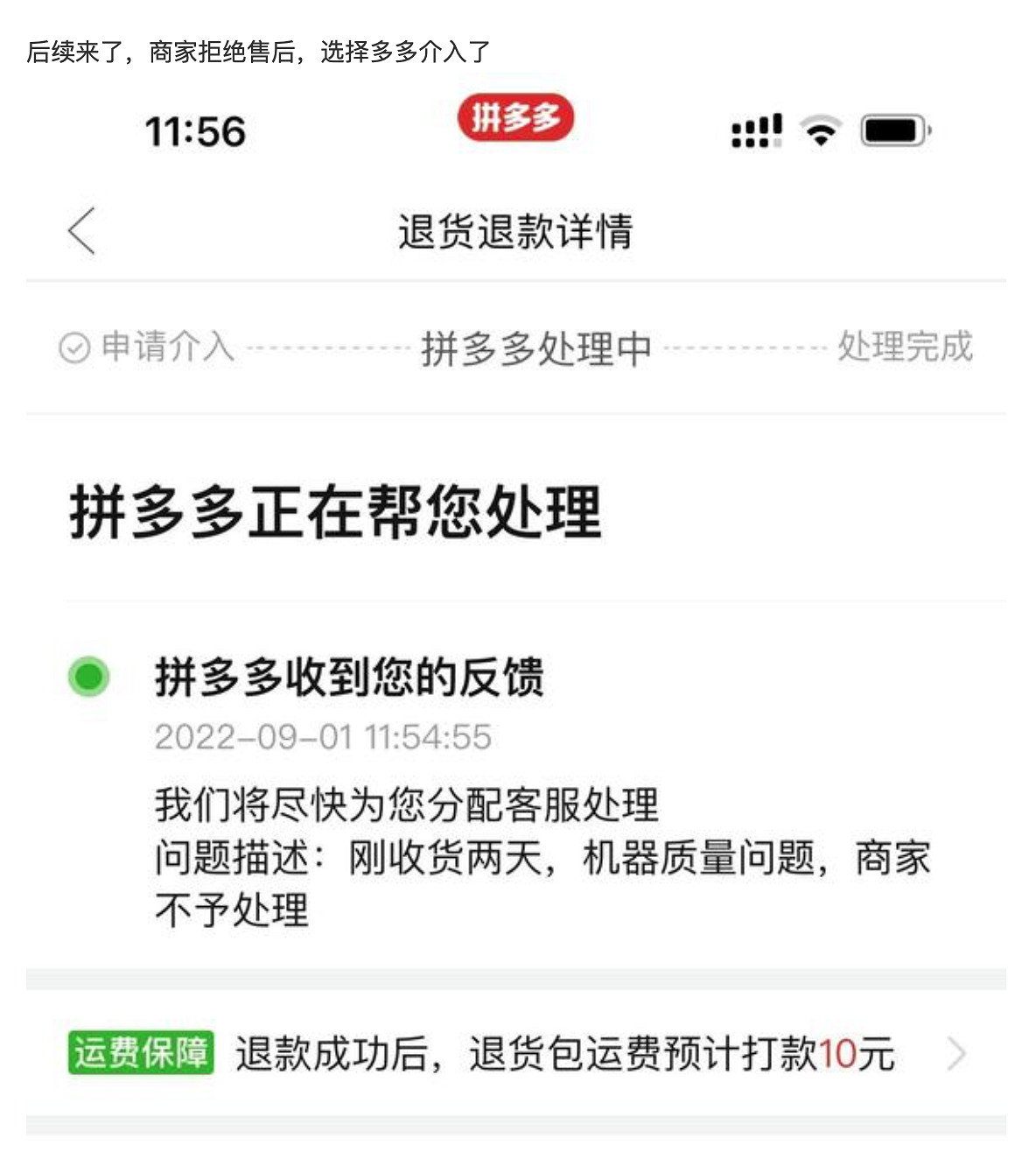
Task: Tap the green status dot beside 拼多多收到您的反馈
Action: (89, 676)
